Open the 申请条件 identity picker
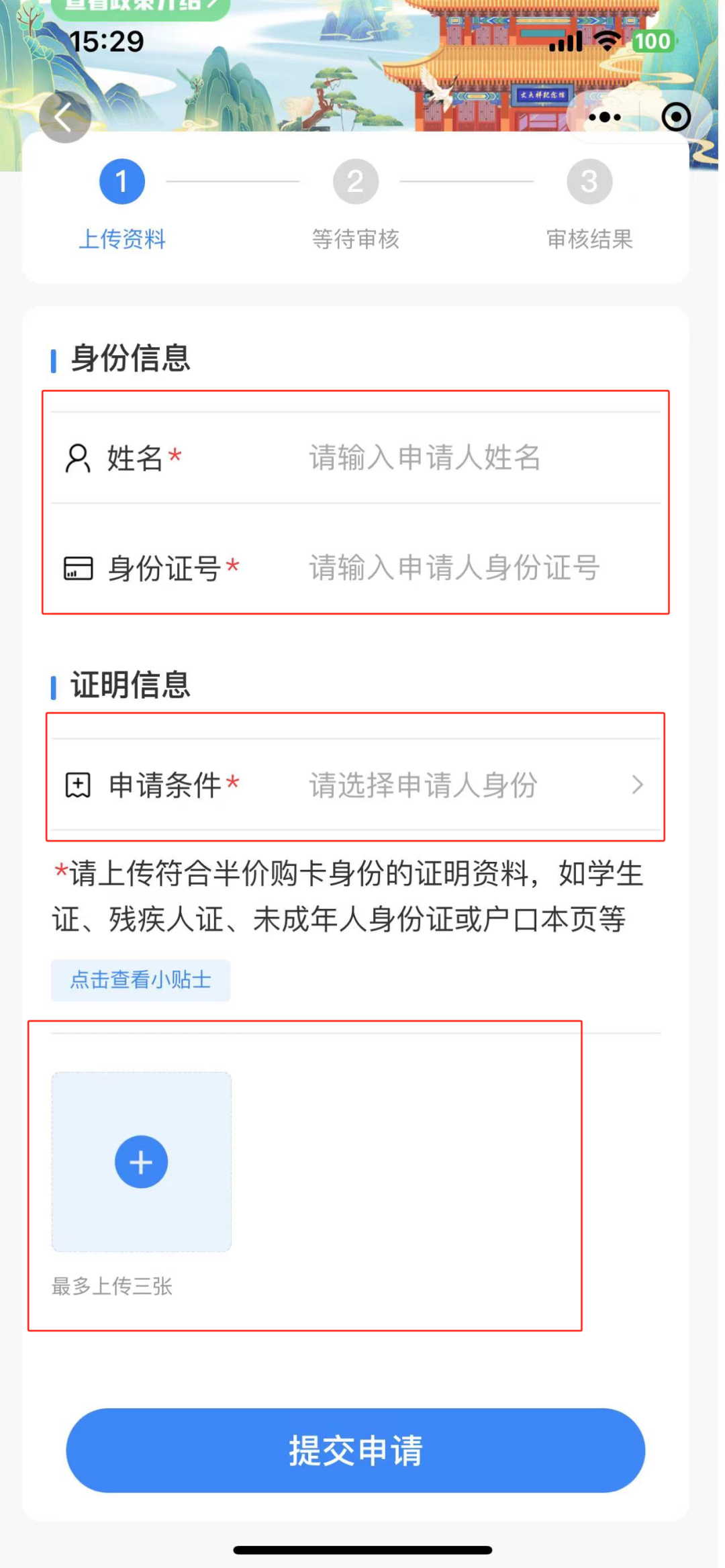 click(470, 785)
